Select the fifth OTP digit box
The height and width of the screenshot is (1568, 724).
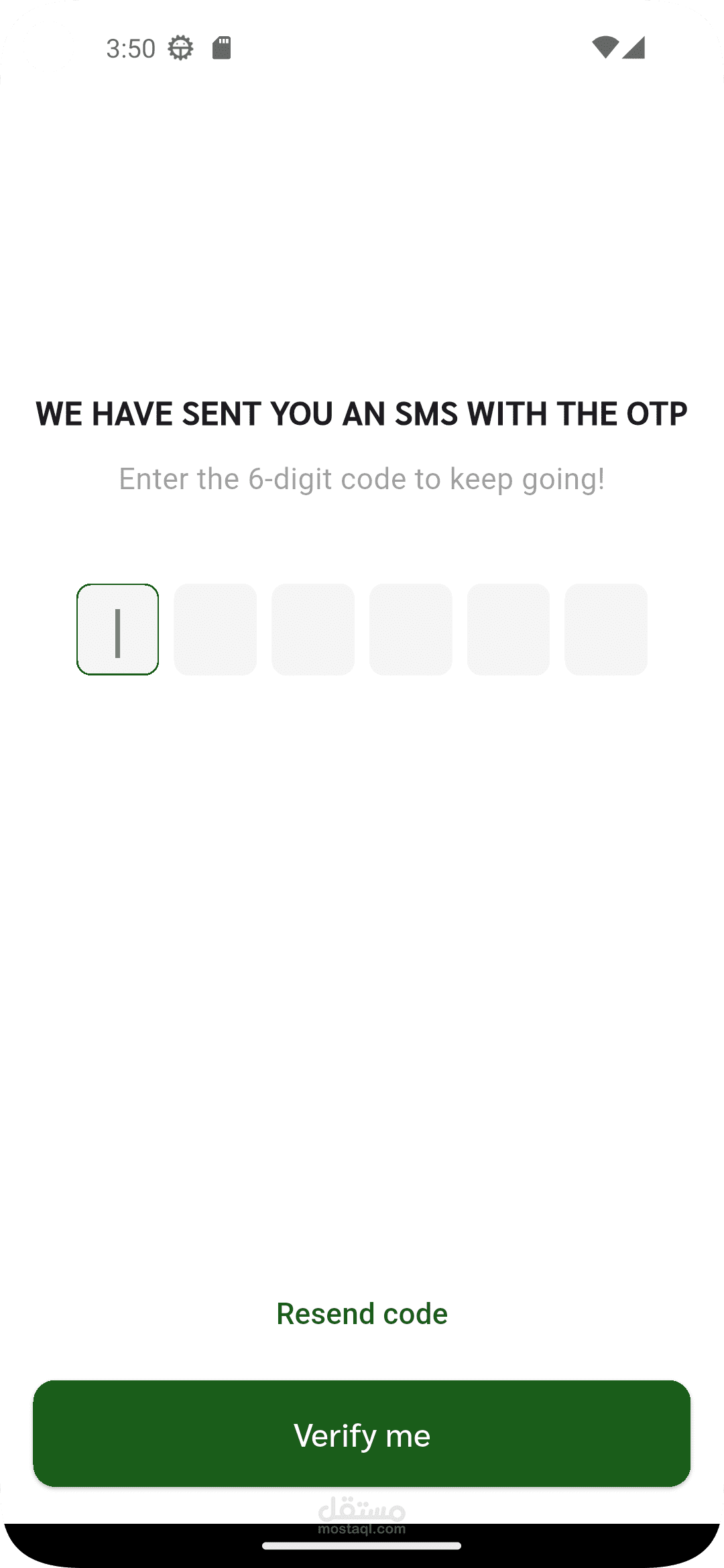click(508, 629)
